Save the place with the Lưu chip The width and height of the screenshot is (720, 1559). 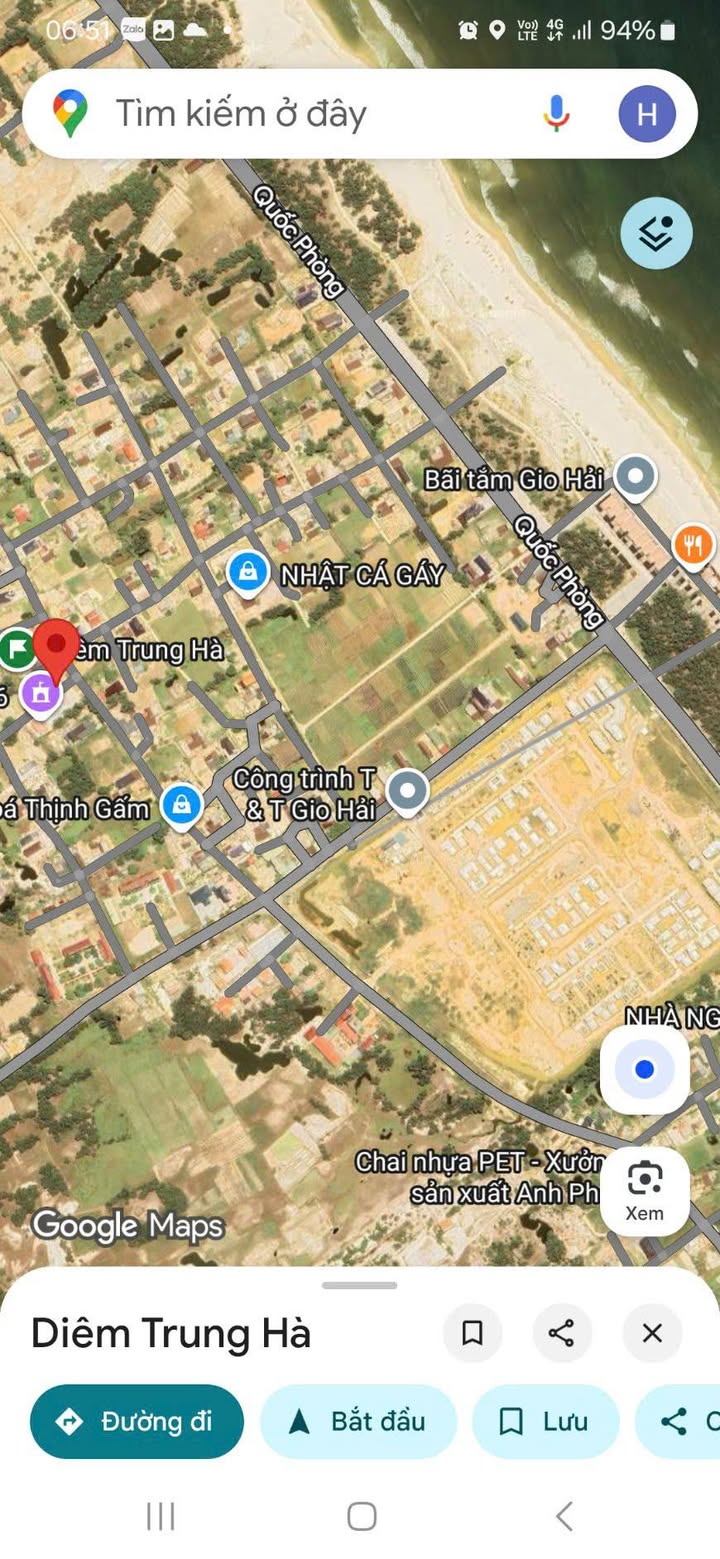click(545, 1421)
